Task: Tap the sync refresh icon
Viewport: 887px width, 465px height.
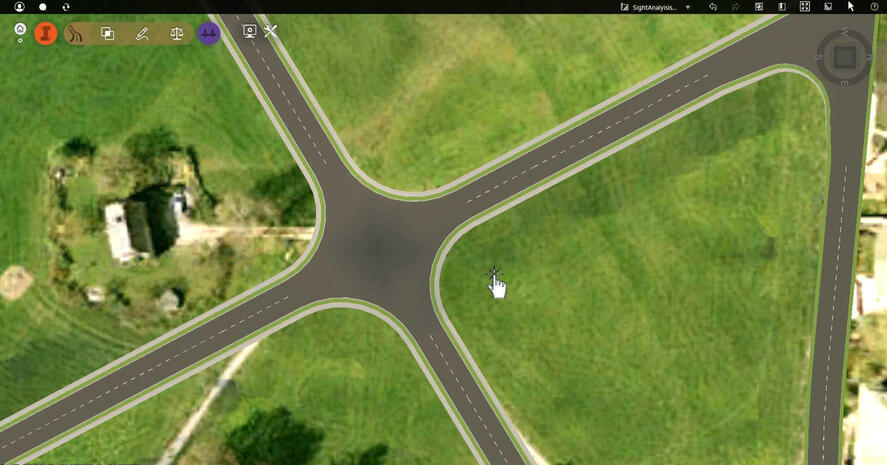Action: pos(66,7)
